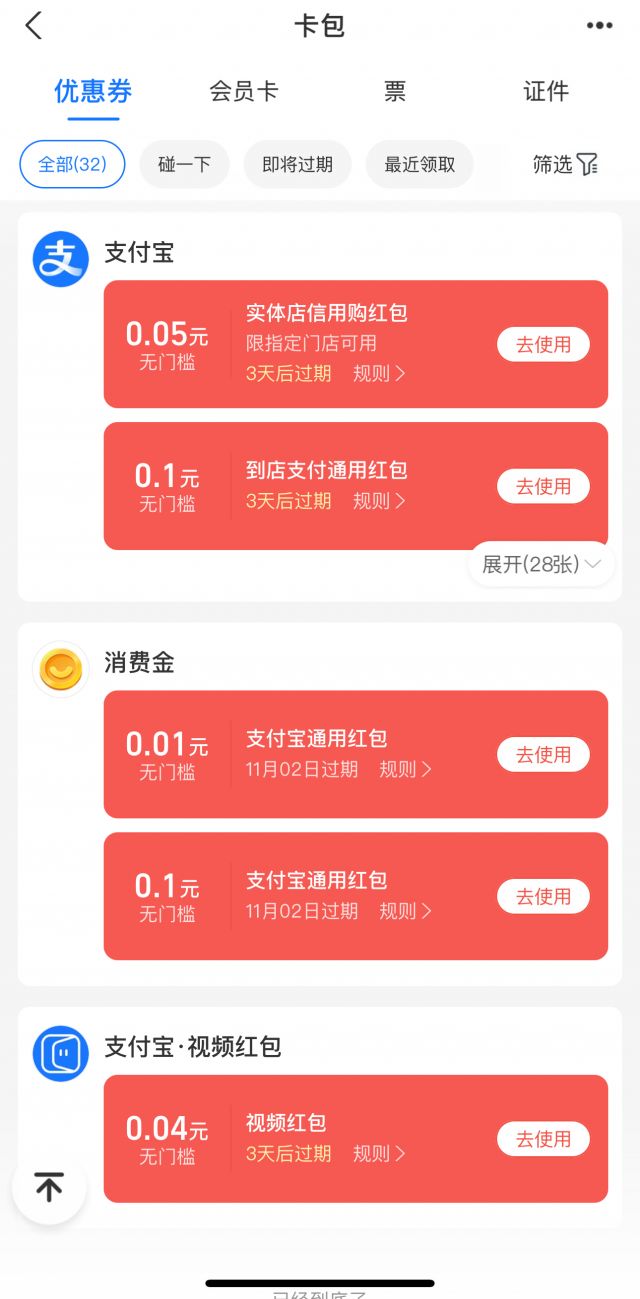Open the 筛选 filter options
The width and height of the screenshot is (640, 1299).
click(x=565, y=164)
